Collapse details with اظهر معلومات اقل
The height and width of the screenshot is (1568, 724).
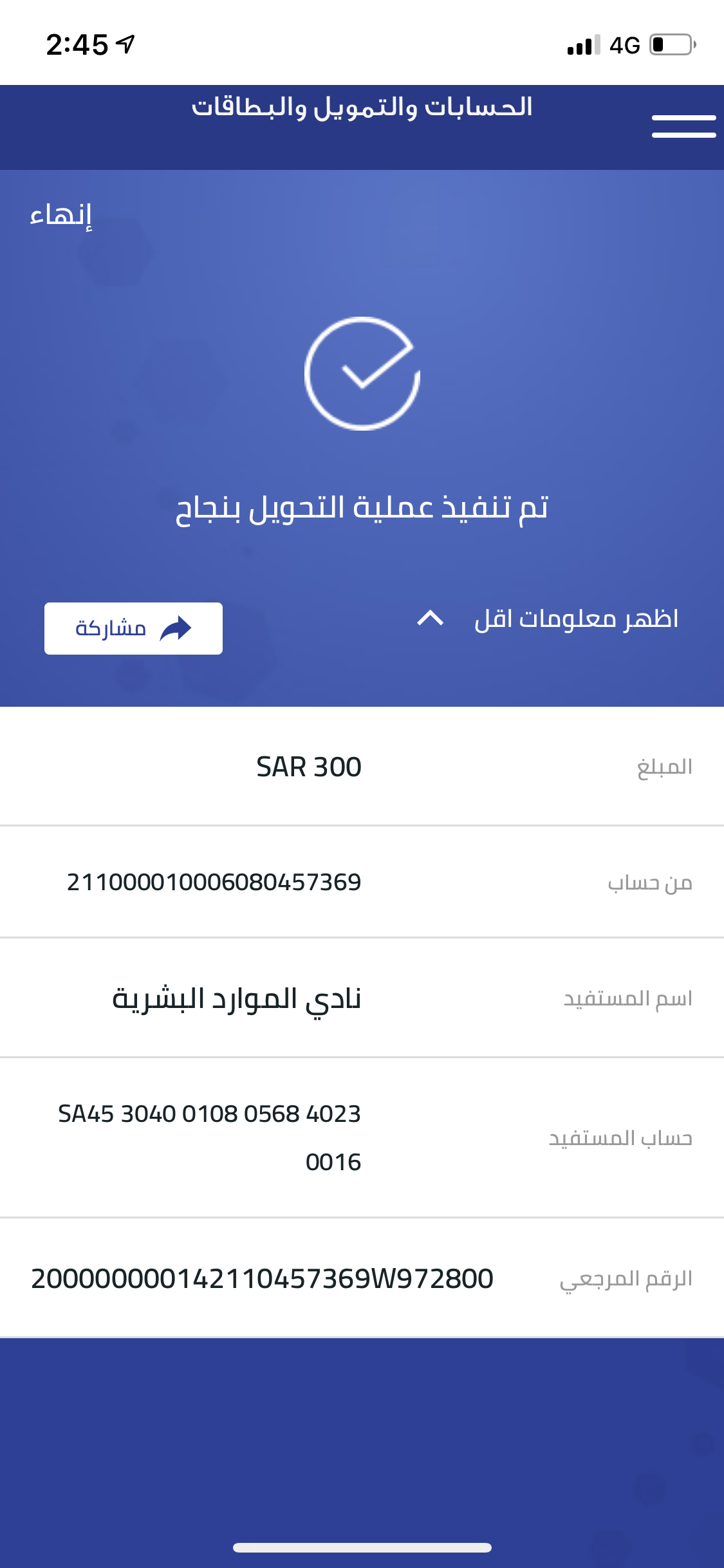(548, 619)
